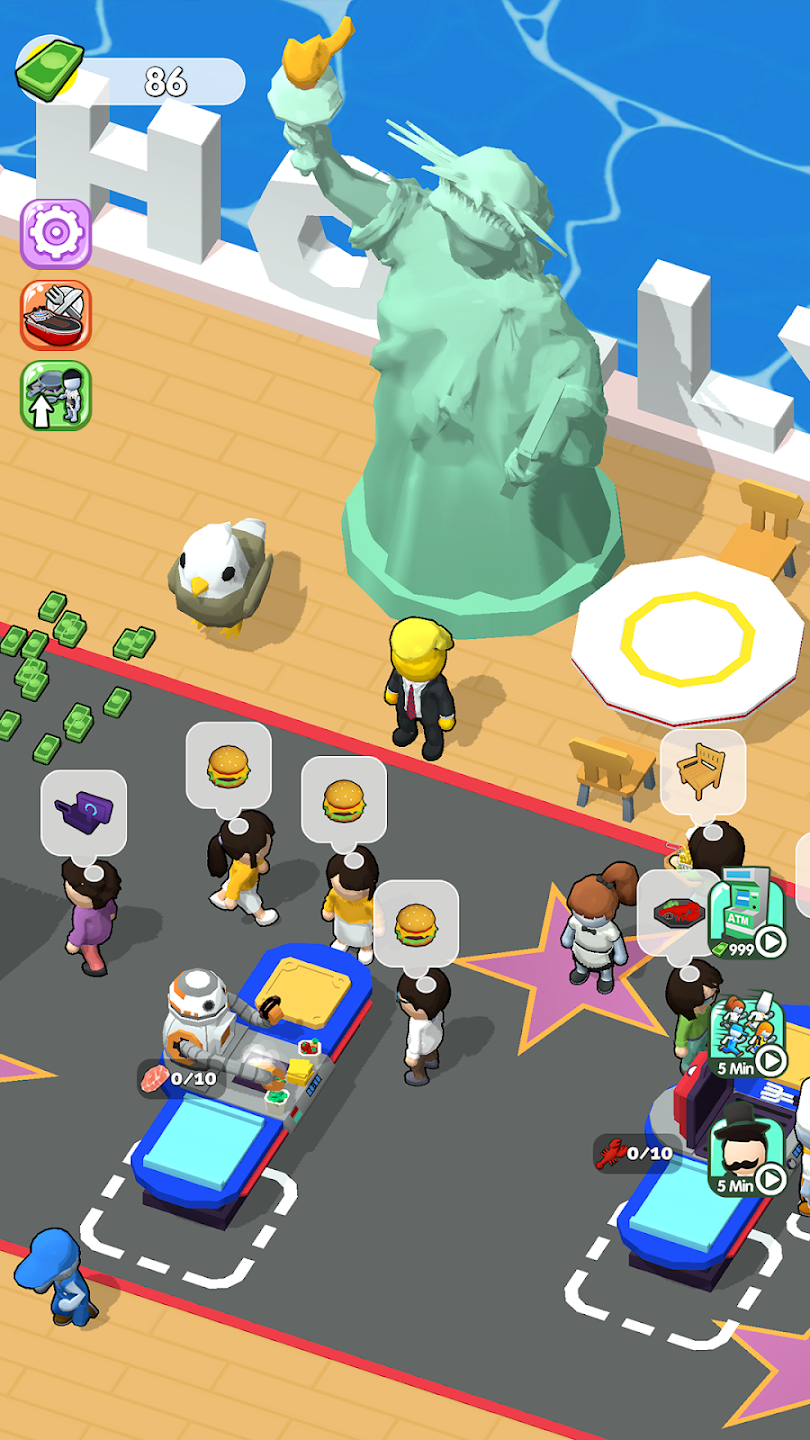Open the kitchen equipment upgrades button

point(56,314)
